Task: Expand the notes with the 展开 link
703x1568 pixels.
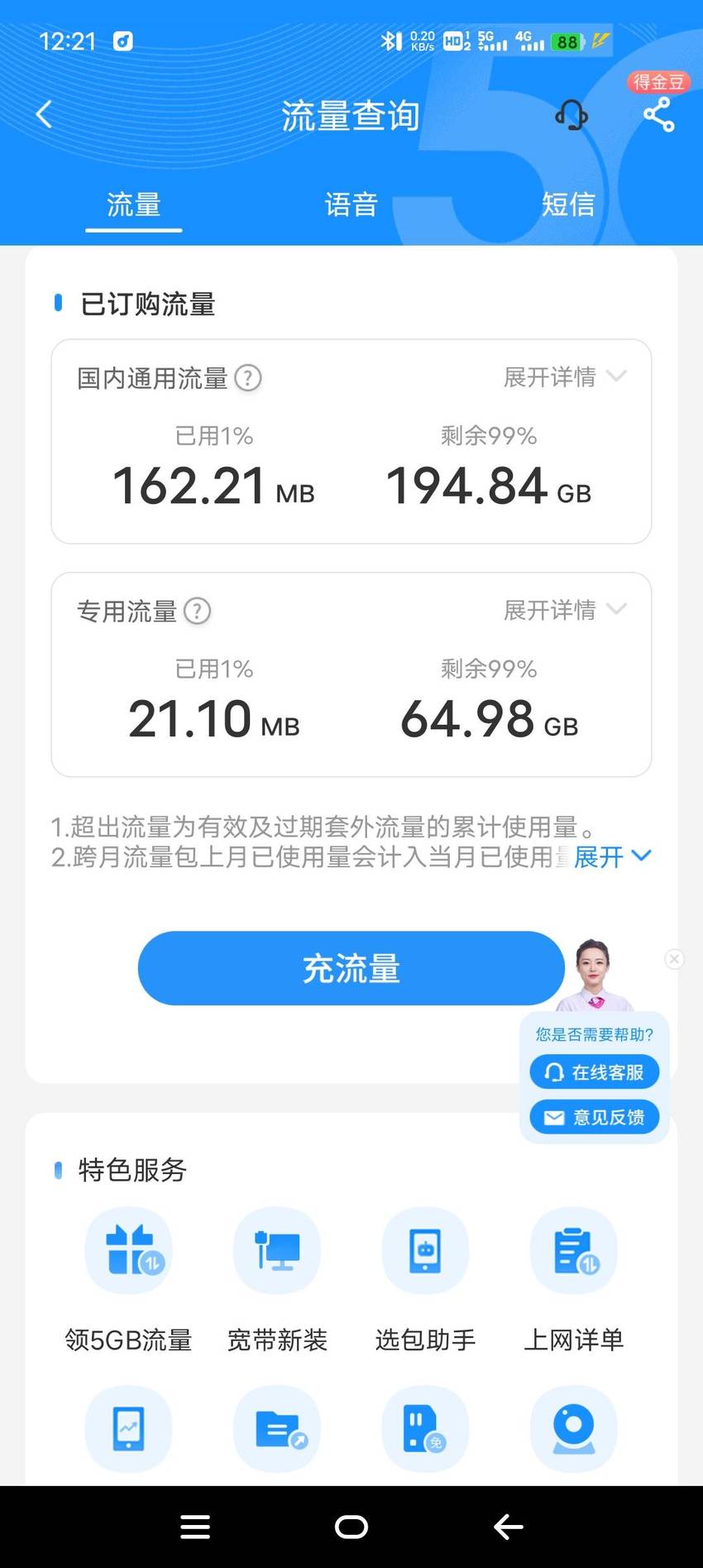Action: pos(612,856)
